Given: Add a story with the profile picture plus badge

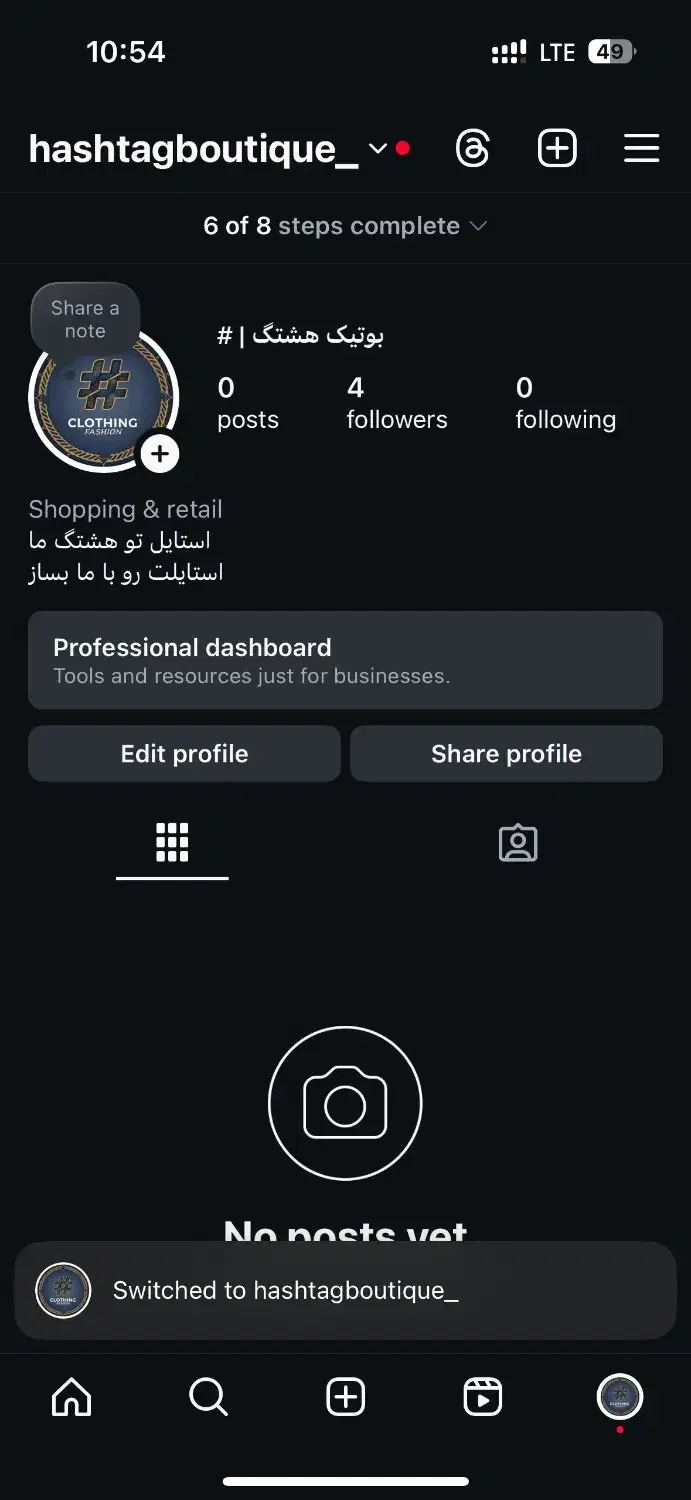Looking at the screenshot, I should [159, 454].
